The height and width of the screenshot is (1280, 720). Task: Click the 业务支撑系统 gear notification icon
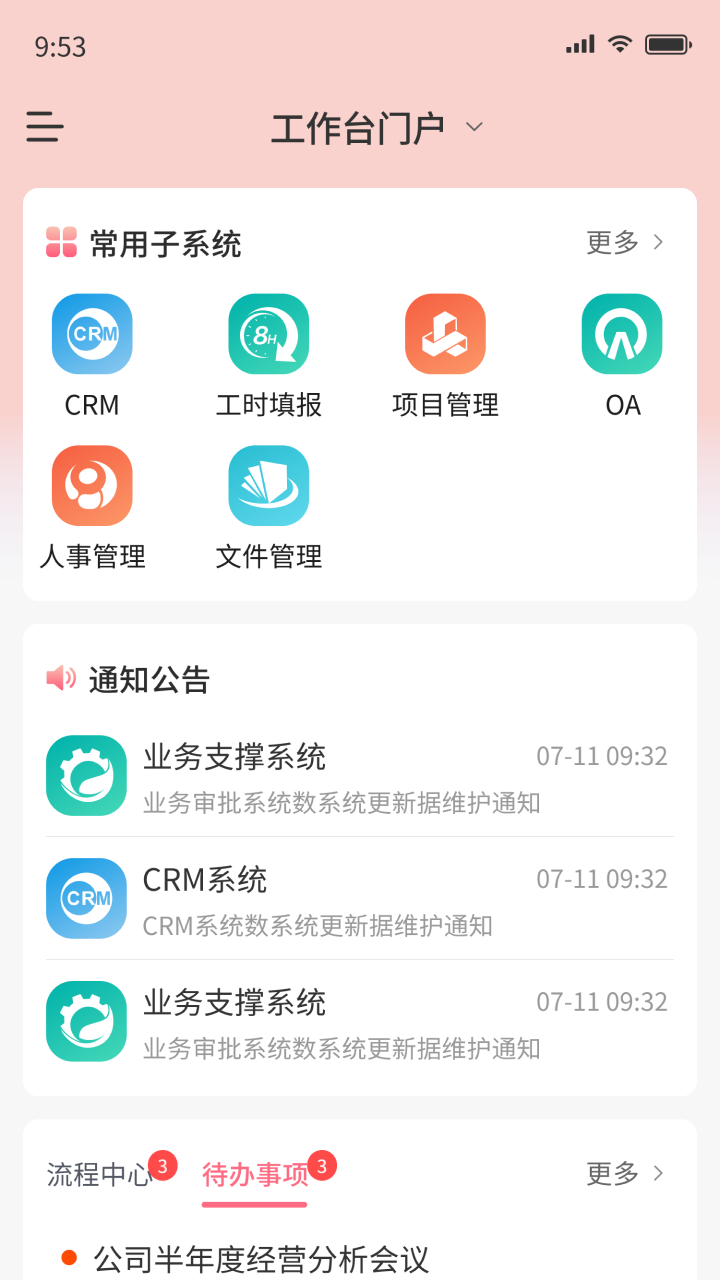(x=86, y=775)
